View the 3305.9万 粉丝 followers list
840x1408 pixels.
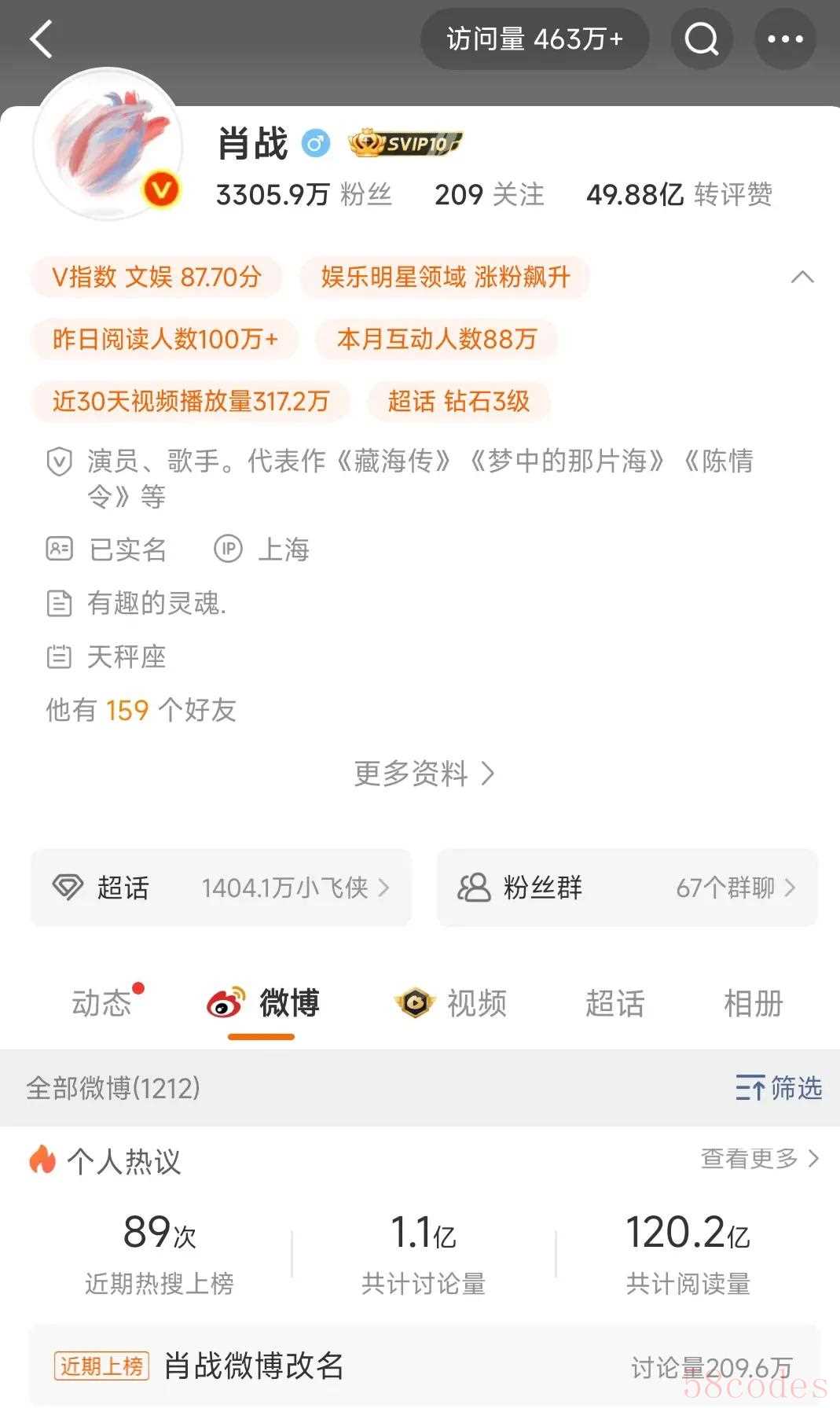click(x=304, y=195)
